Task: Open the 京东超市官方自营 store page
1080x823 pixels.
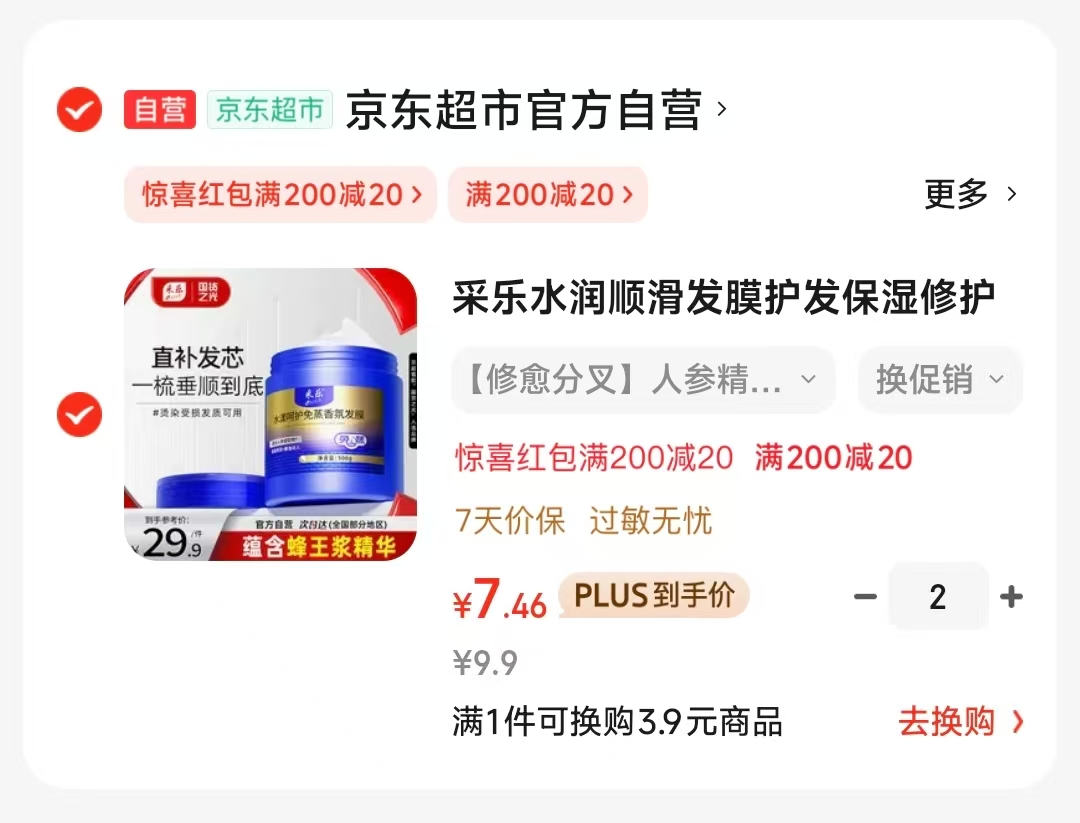Action: click(536, 110)
